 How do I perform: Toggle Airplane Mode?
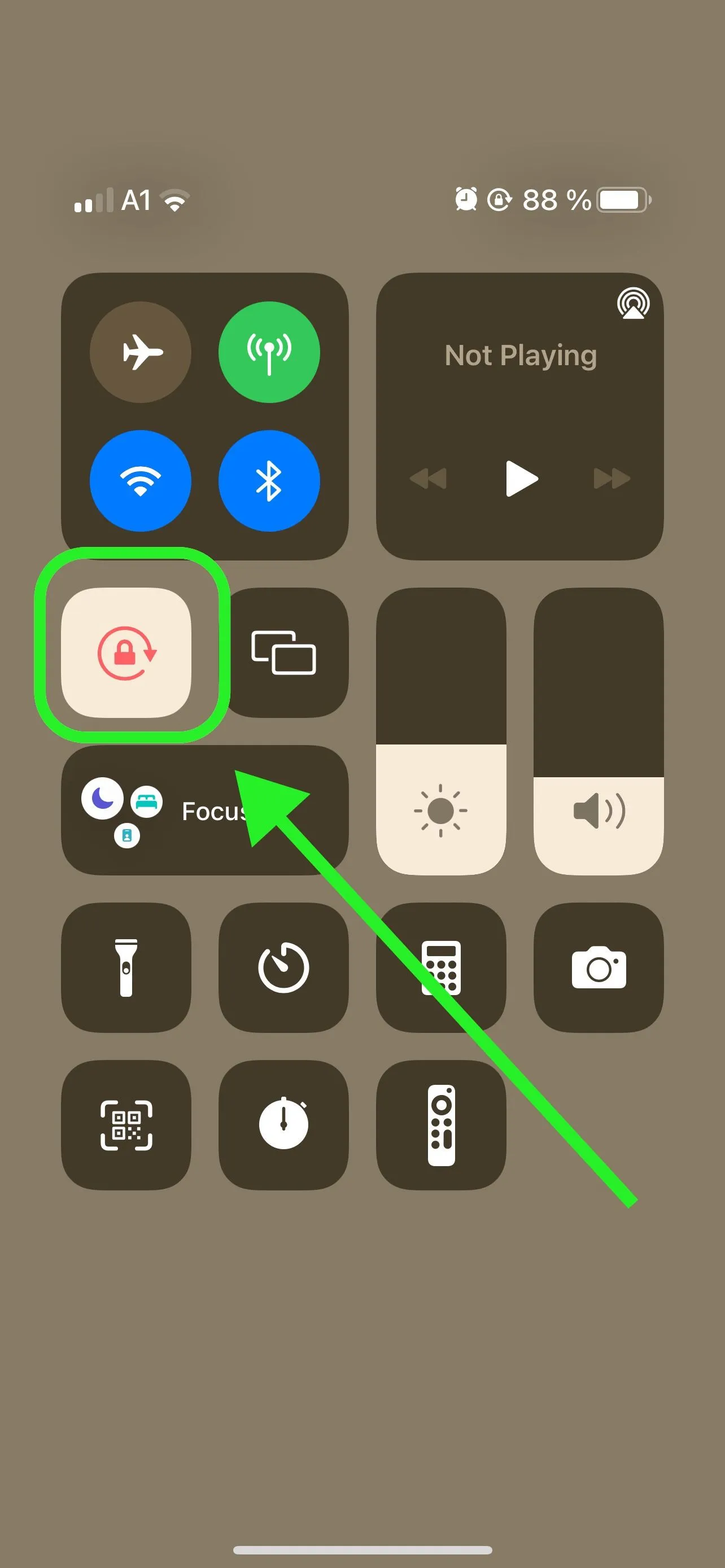click(x=141, y=352)
